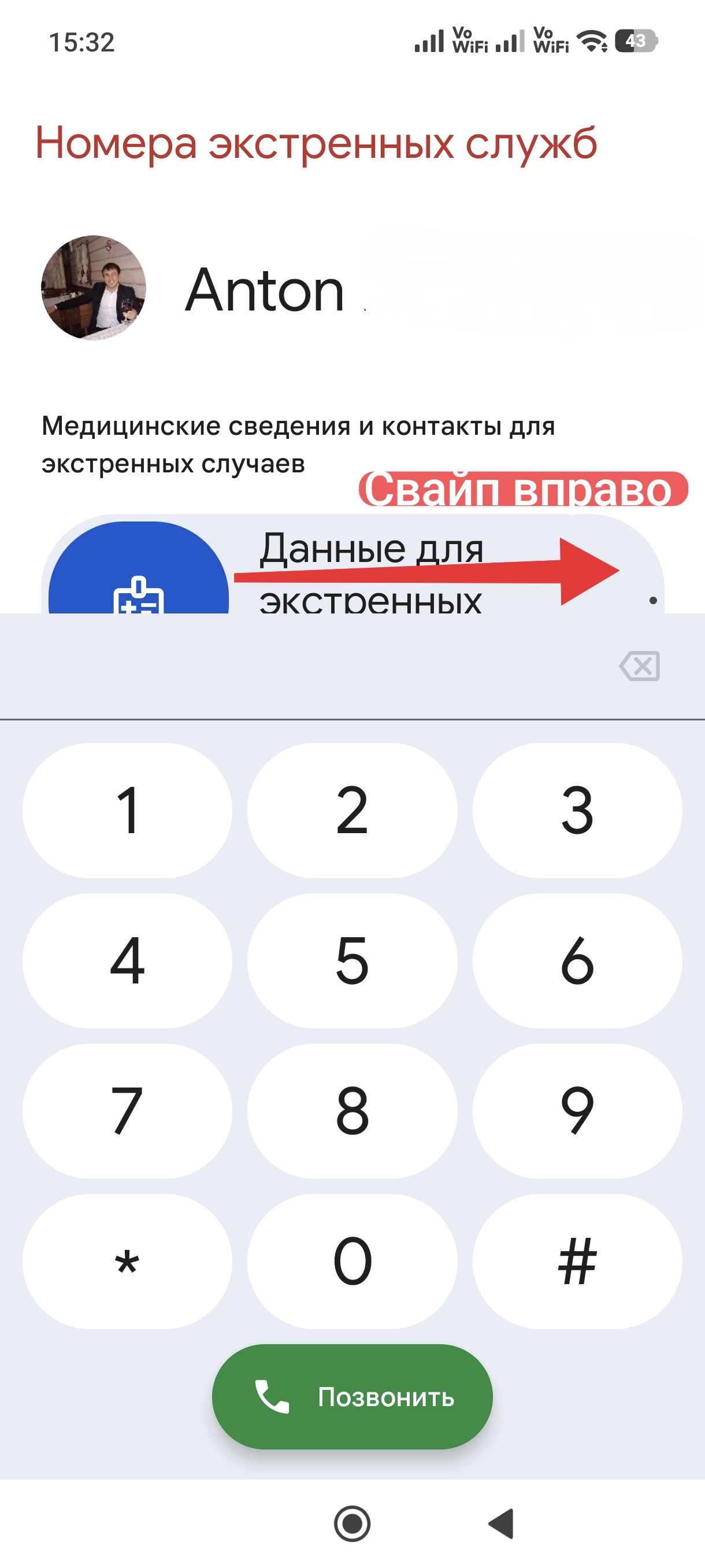Tap the number 9 key
The height and width of the screenshot is (1568, 705).
point(577,1111)
